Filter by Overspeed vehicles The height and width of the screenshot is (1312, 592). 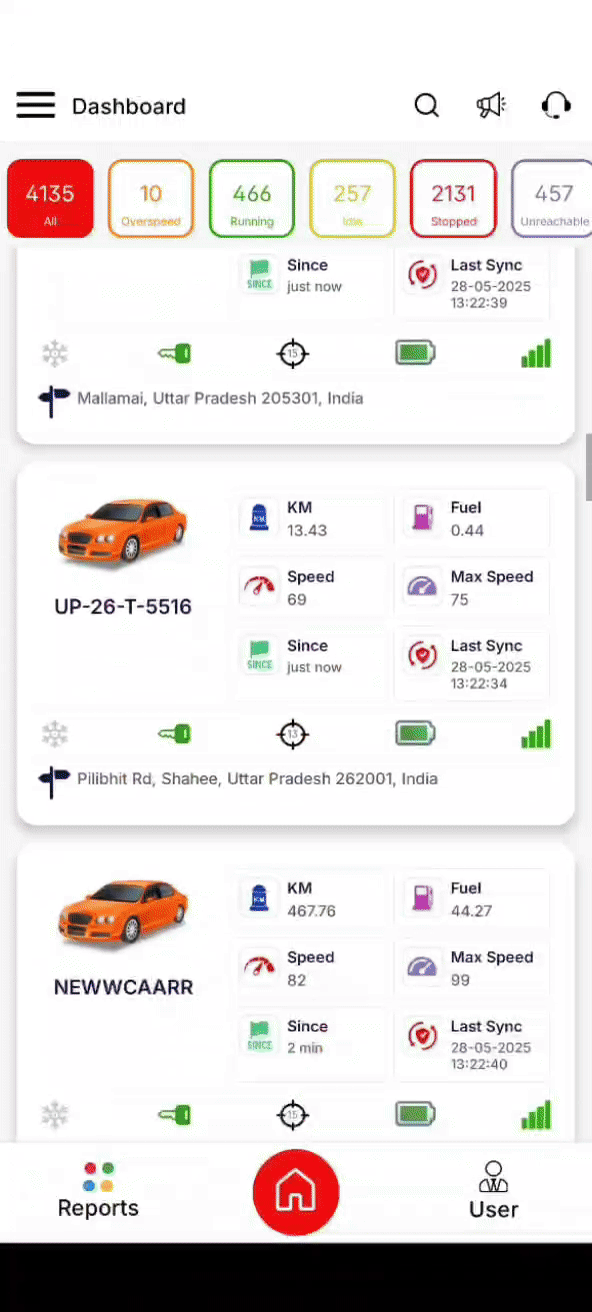150,199
